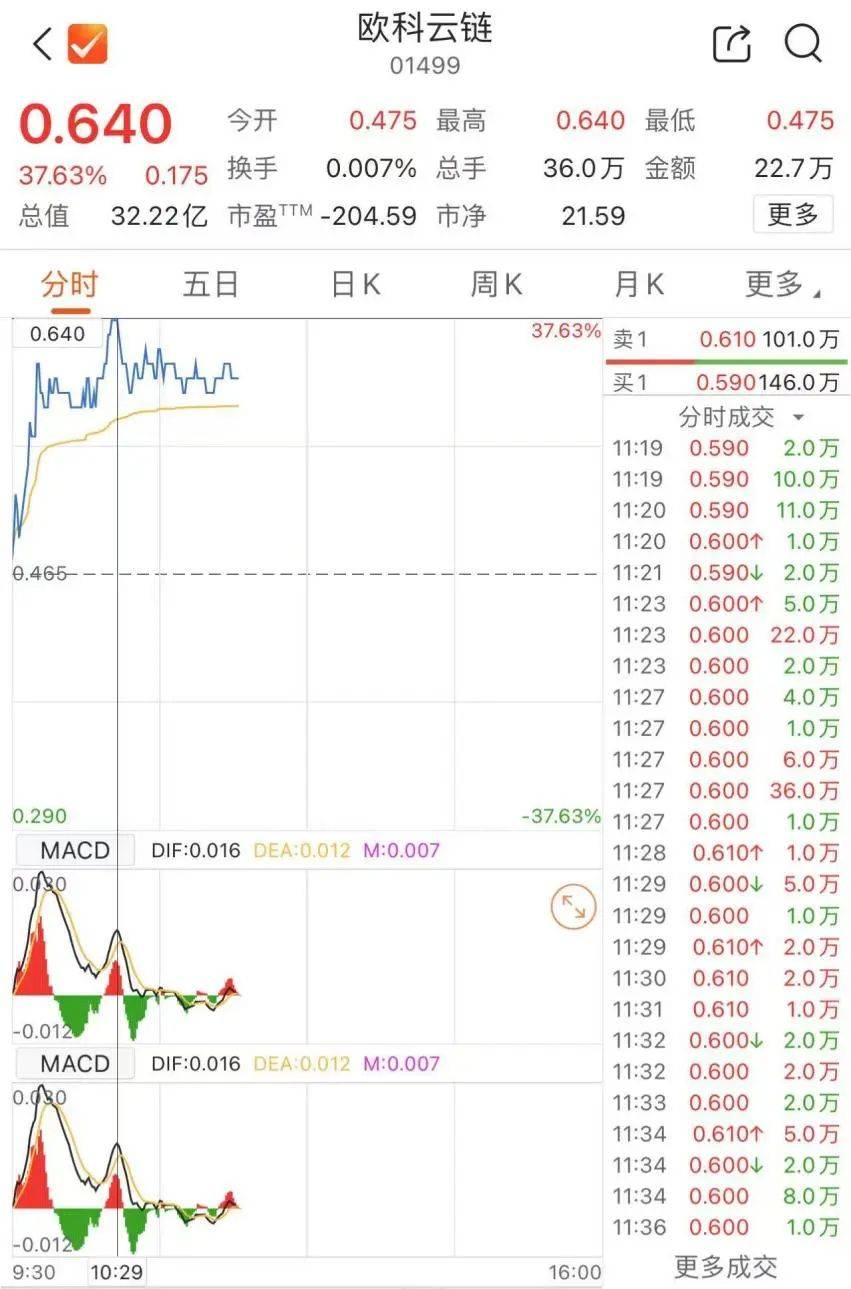Open the 分时成交 sorting dropdown arrow
The width and height of the screenshot is (851, 1289).
[x=800, y=417]
